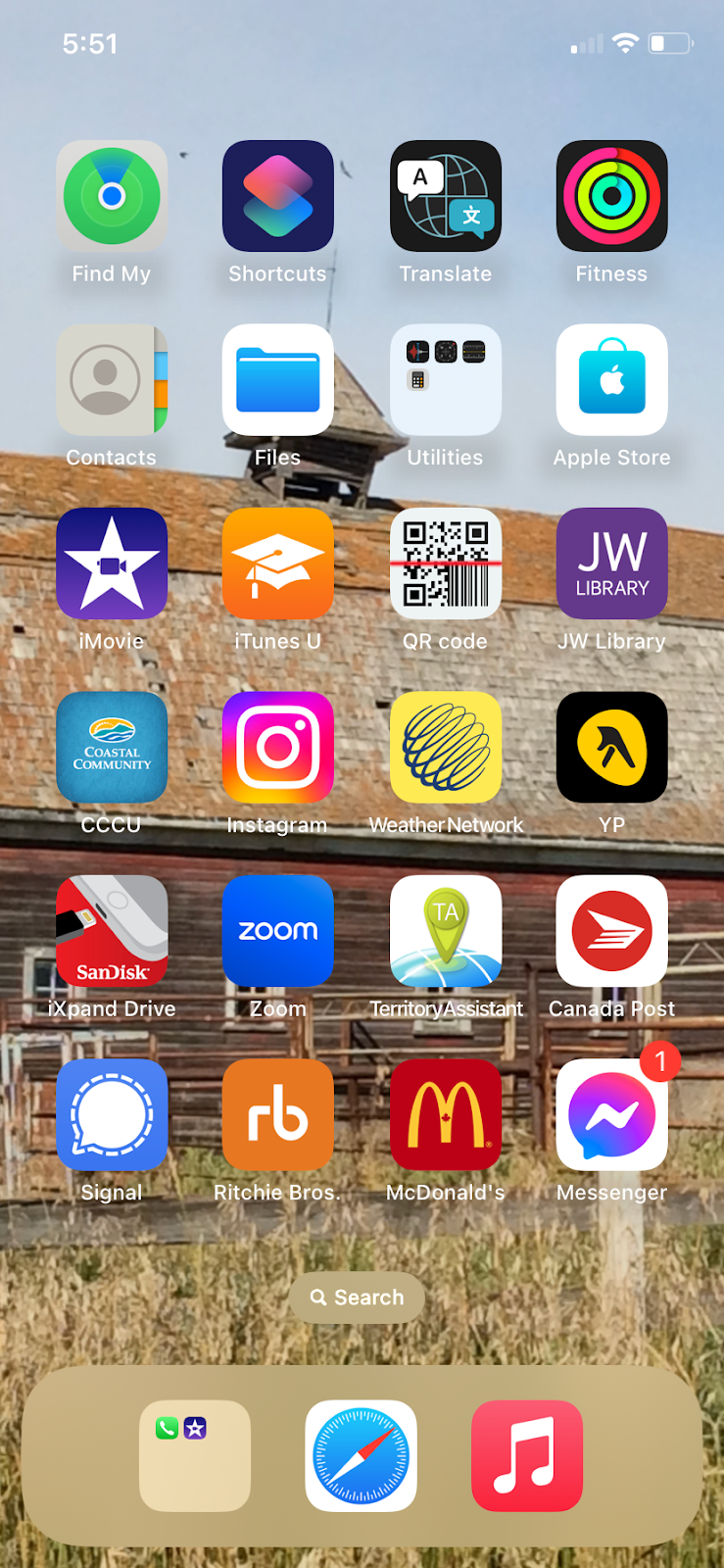The image size is (724, 1568).
Task: Launch iMovie
Action: 112,563
